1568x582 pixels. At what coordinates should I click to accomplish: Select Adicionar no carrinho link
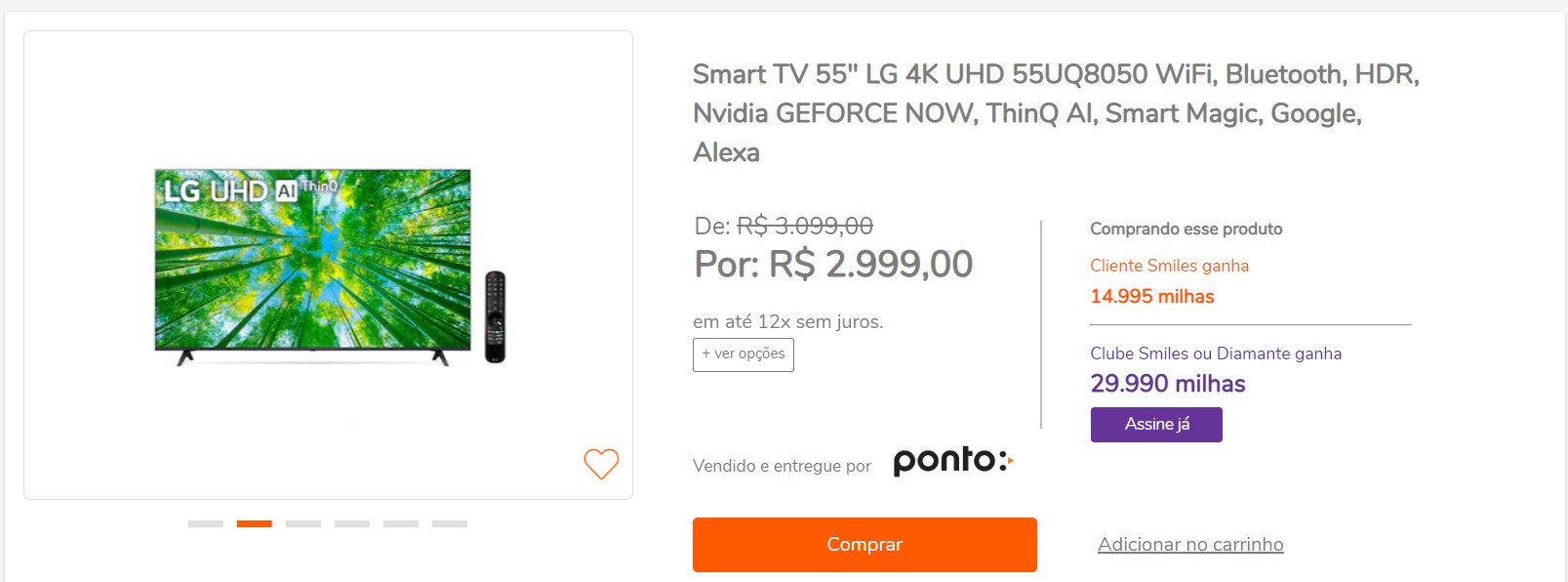tap(1190, 545)
